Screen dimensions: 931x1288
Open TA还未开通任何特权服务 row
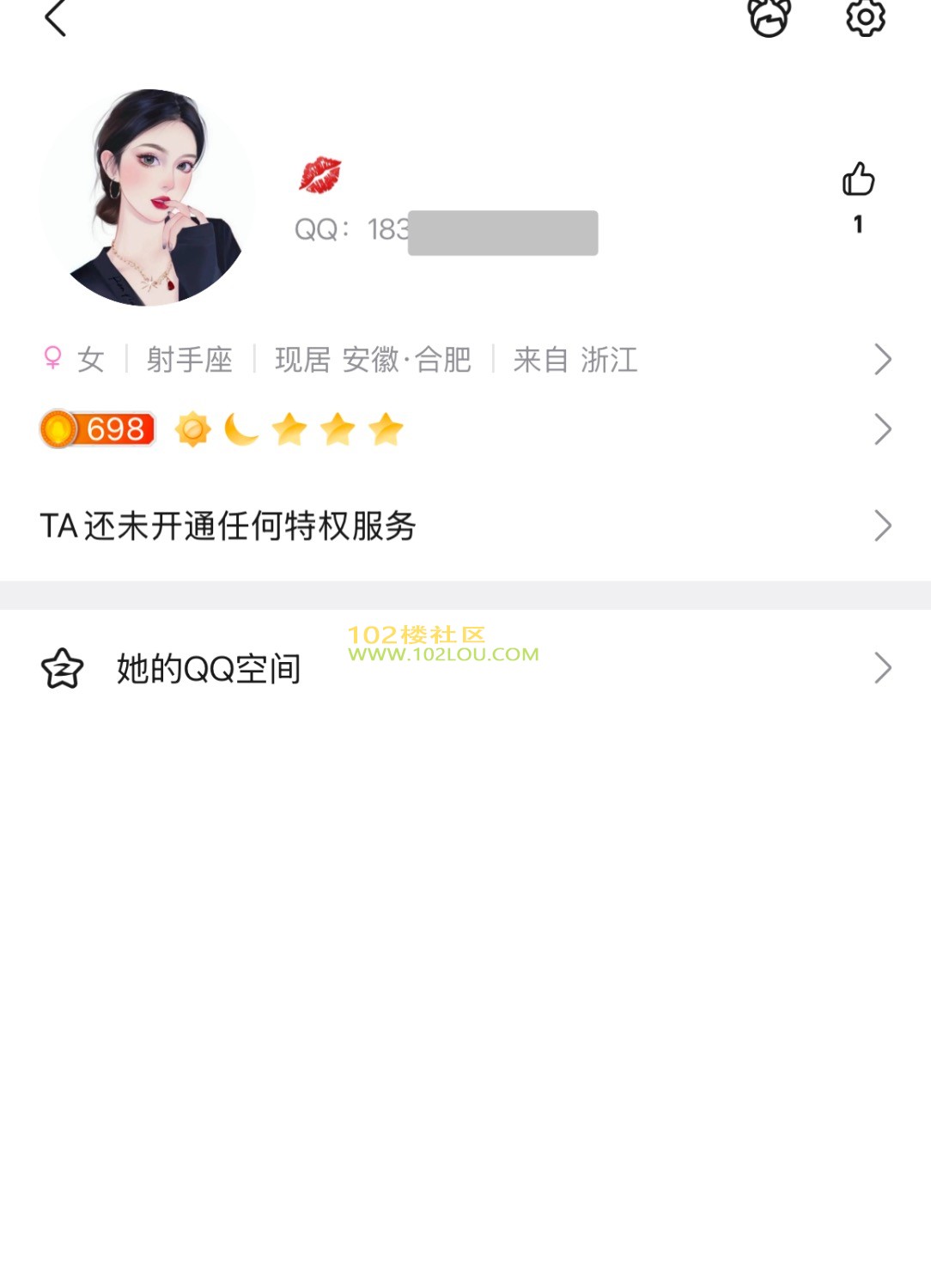(464, 526)
